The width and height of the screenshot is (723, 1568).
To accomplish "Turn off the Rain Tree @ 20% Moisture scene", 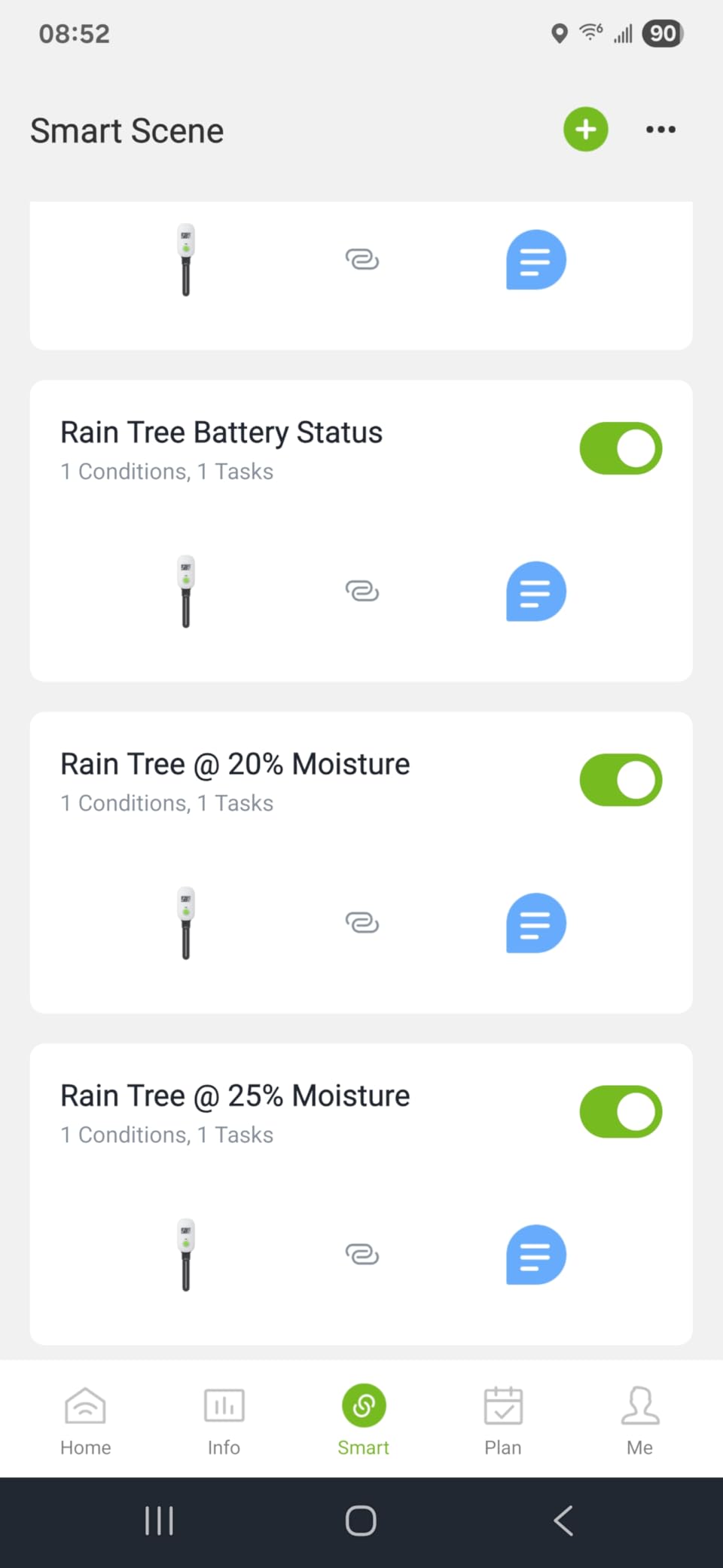I will click(621, 780).
